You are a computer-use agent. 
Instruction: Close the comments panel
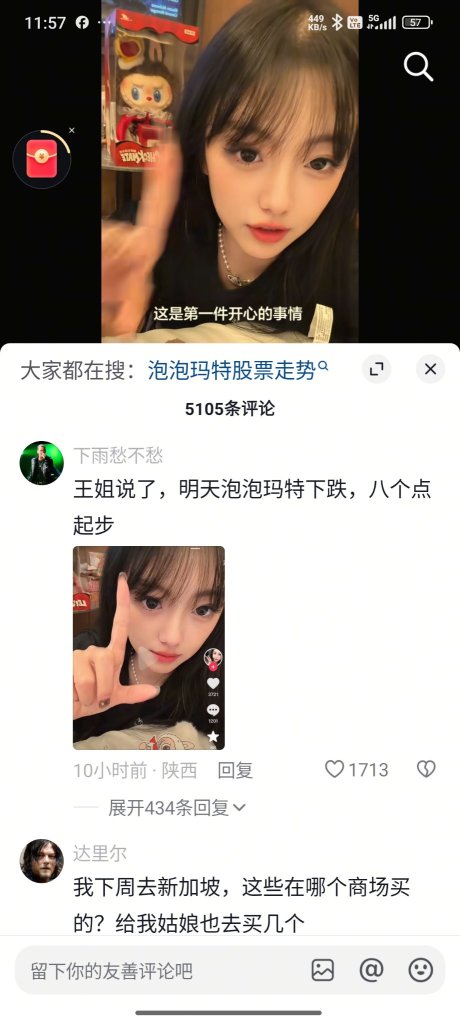pyautogui.click(x=431, y=370)
